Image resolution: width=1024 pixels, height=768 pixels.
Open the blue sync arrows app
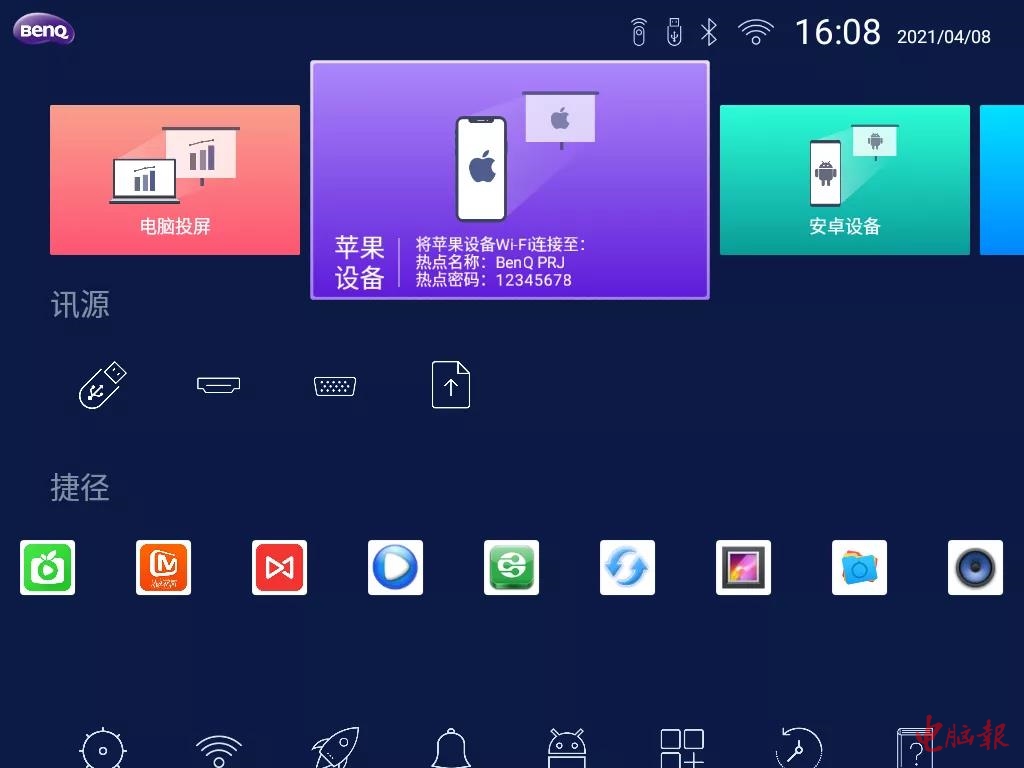coord(627,568)
